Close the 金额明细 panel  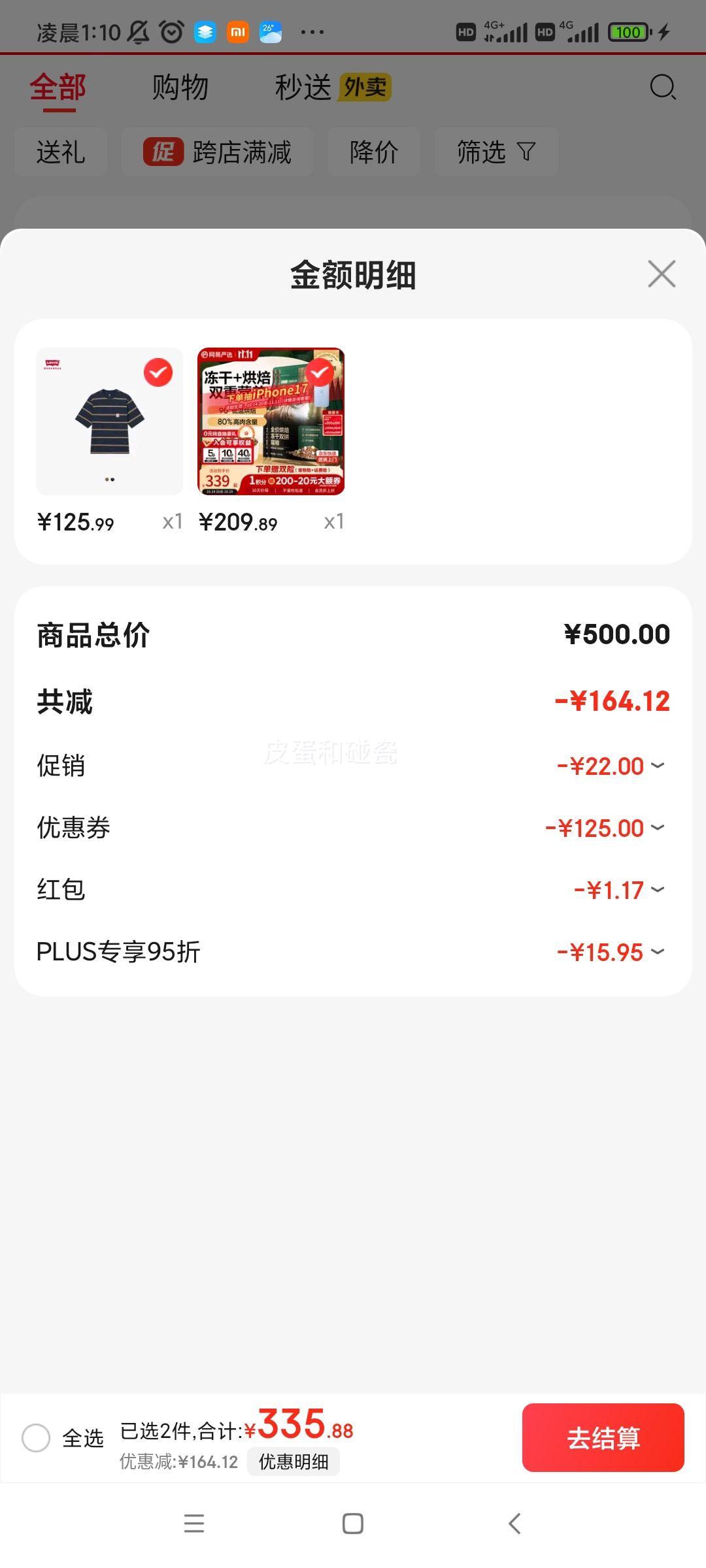point(662,274)
